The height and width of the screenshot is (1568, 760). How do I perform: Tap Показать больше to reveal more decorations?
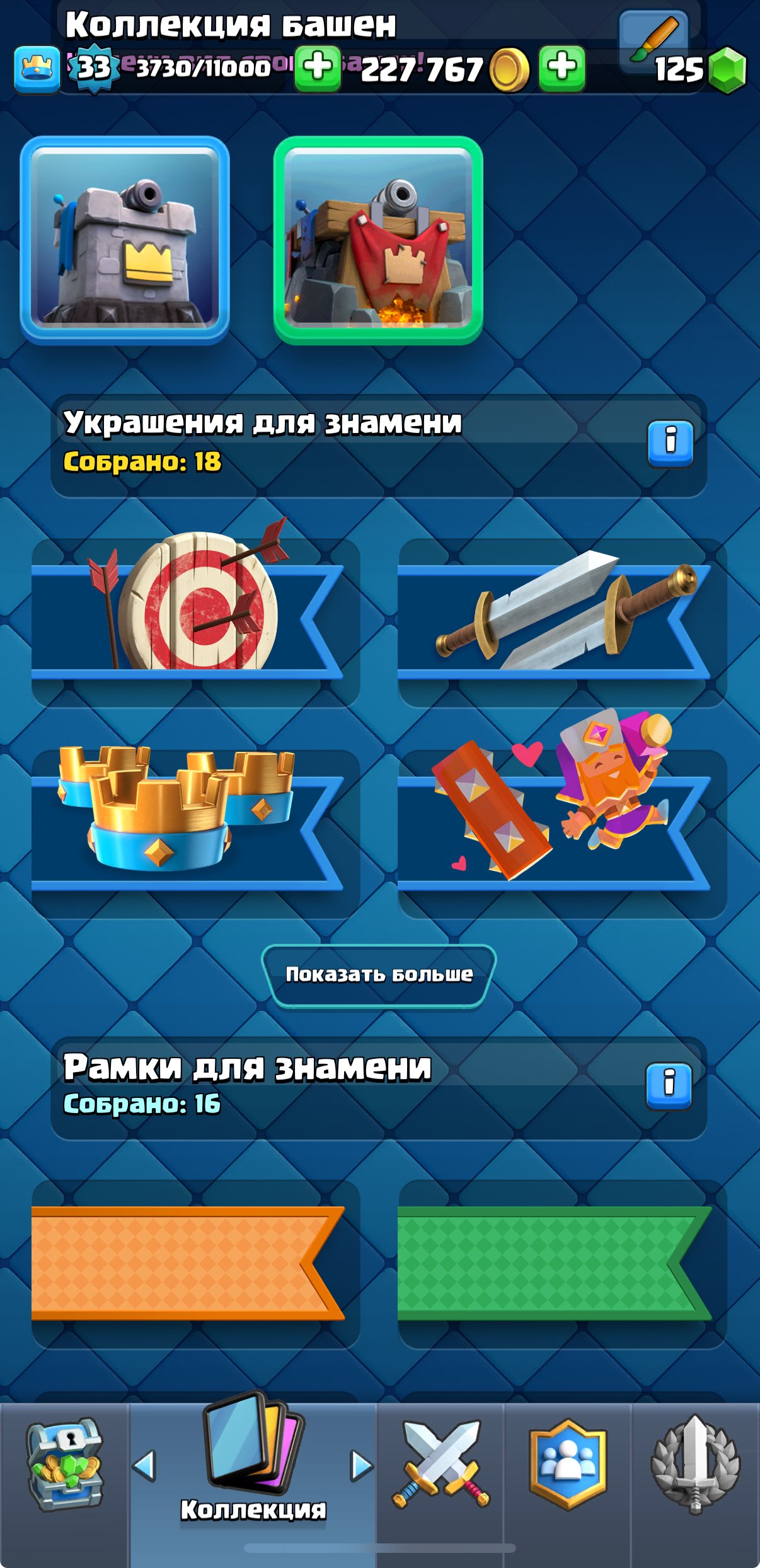[379, 974]
